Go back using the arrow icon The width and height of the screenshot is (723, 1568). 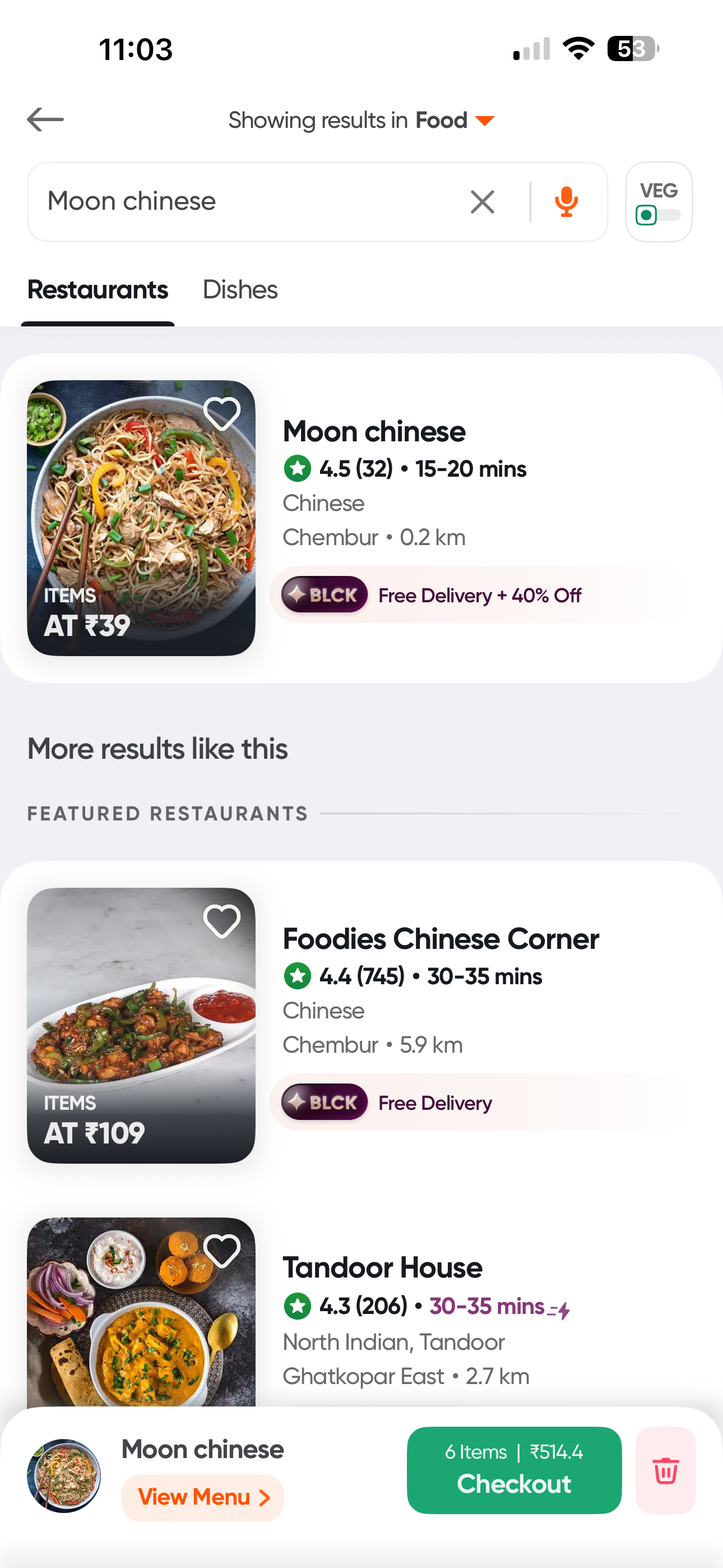pyautogui.click(x=45, y=119)
